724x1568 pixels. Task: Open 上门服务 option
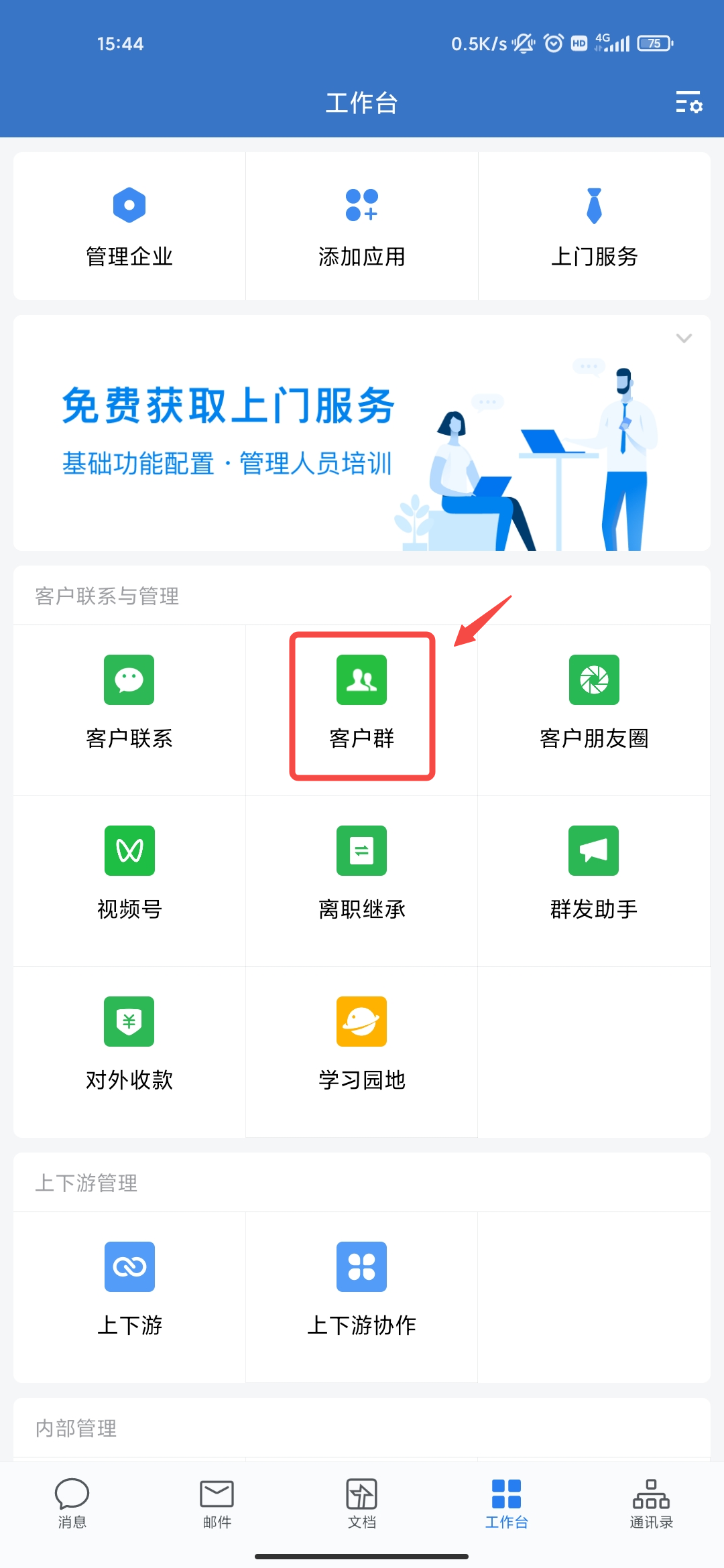(594, 226)
